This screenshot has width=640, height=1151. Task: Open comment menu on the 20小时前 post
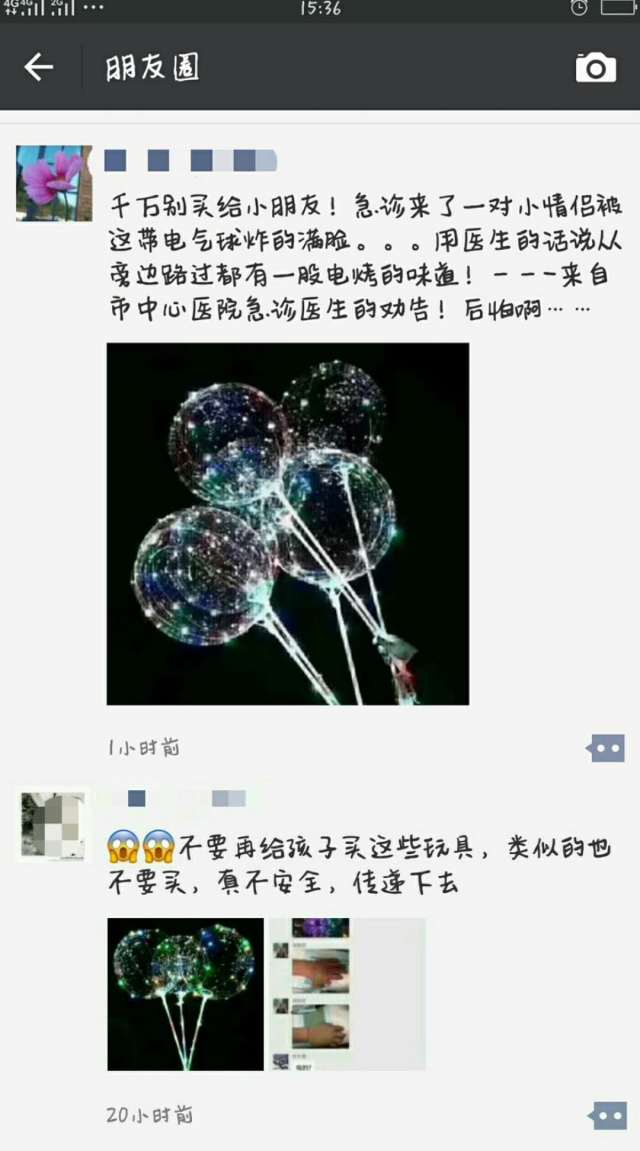pos(606,1115)
